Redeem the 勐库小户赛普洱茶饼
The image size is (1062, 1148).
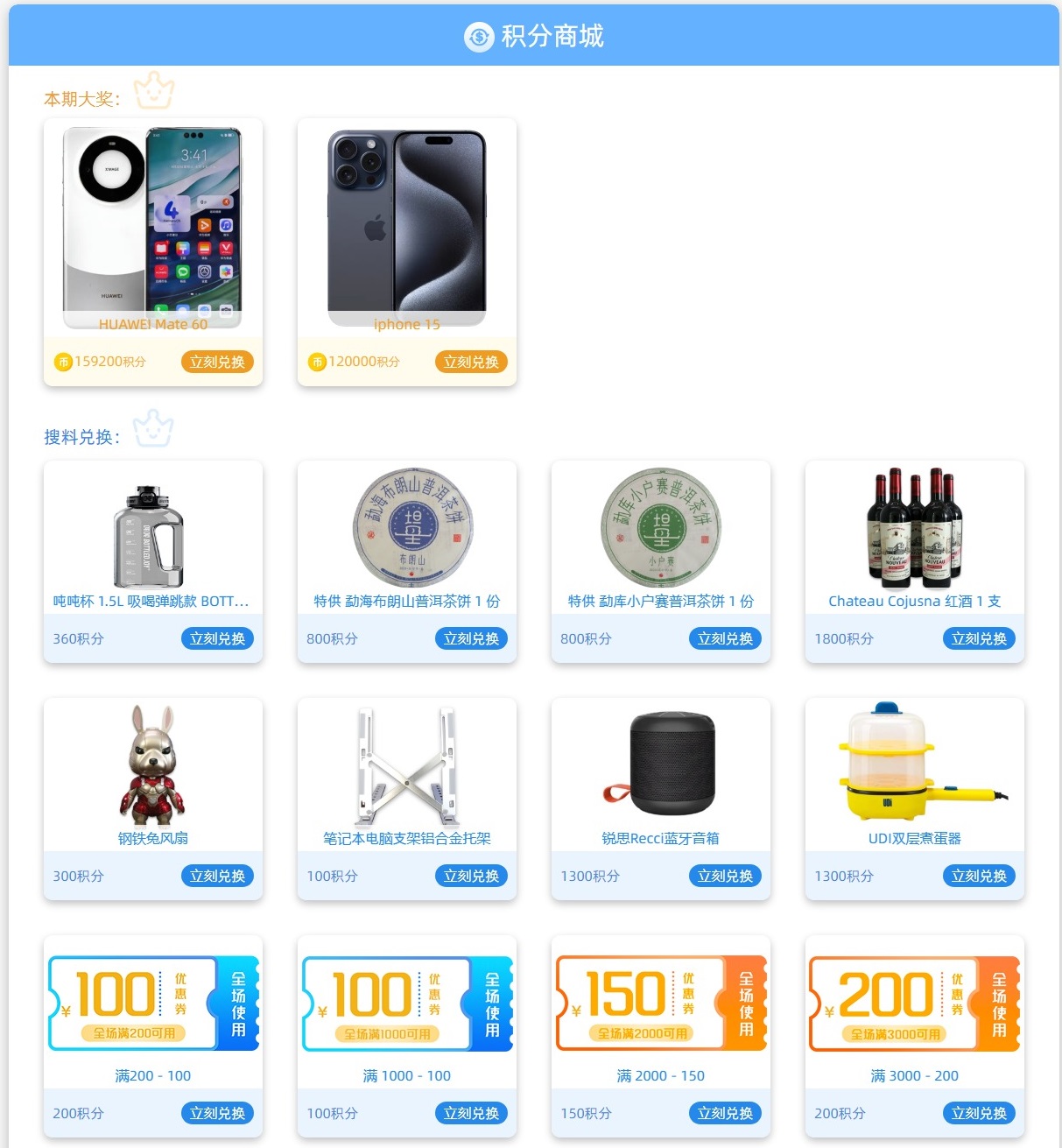tap(725, 638)
